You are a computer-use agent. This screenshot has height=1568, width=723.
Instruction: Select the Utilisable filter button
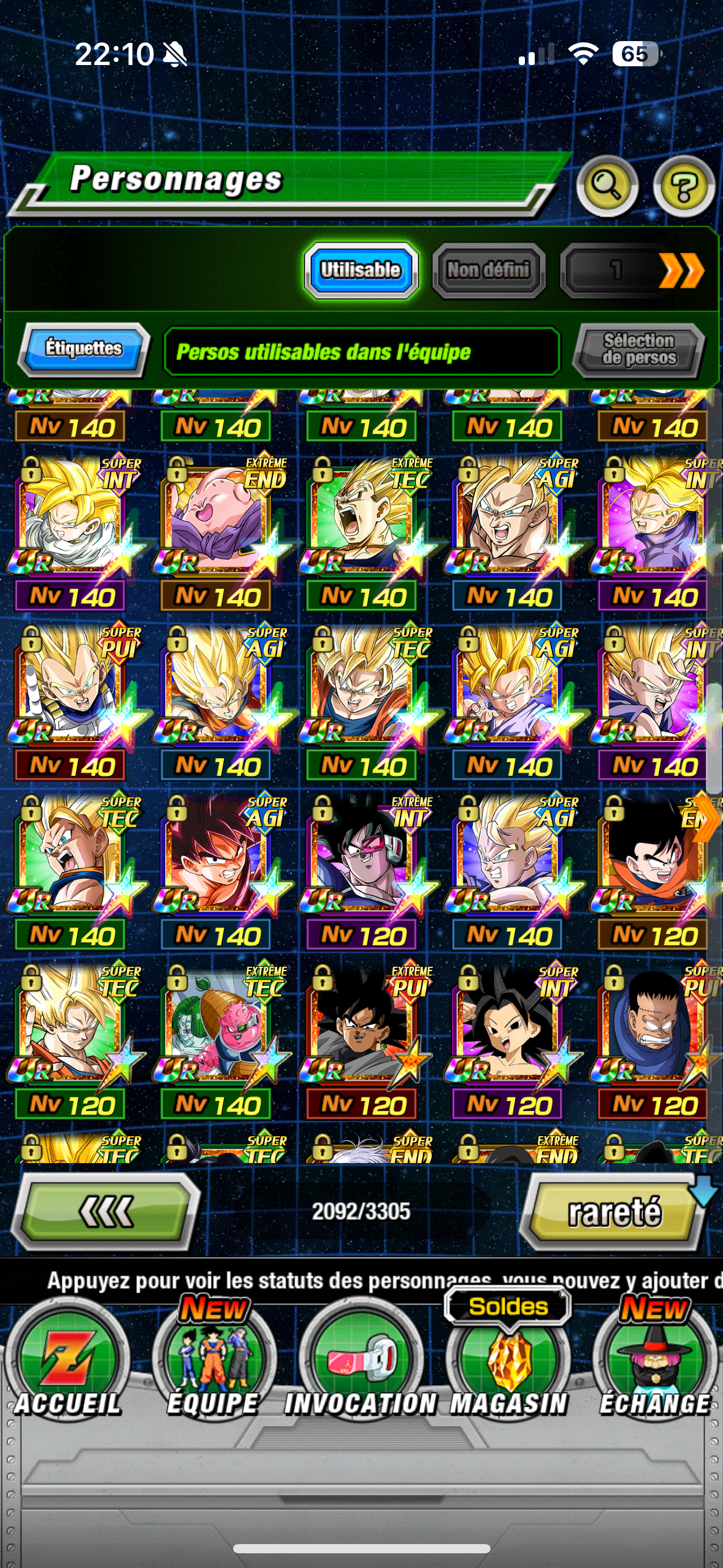click(361, 270)
